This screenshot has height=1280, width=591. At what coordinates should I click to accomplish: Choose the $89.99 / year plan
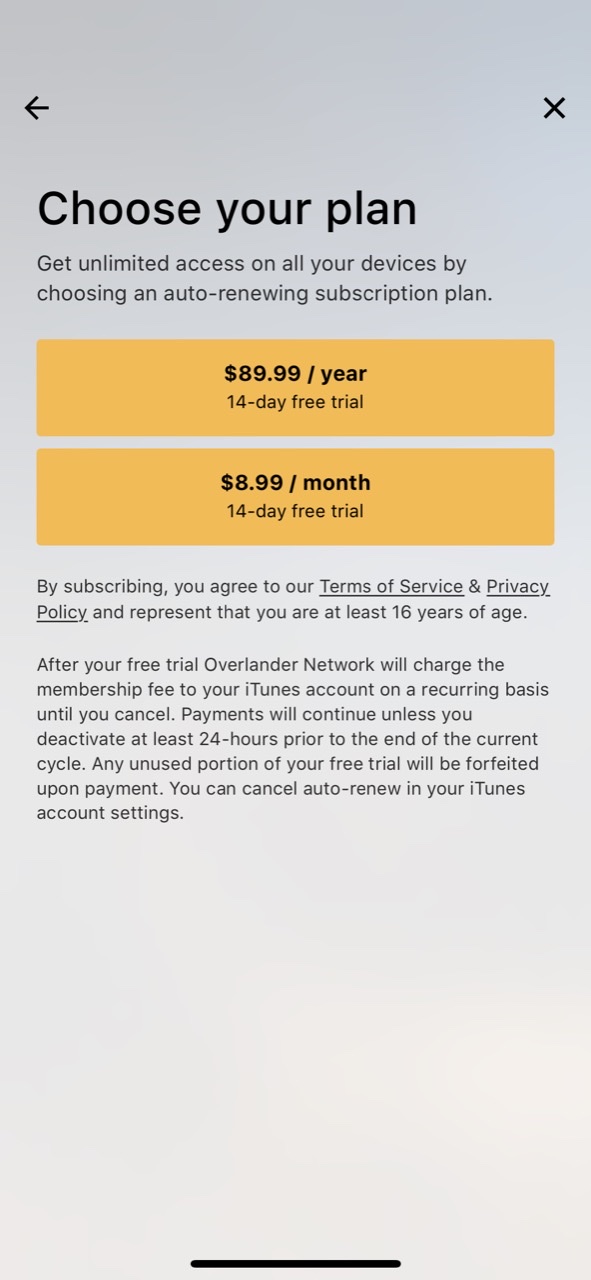click(295, 387)
